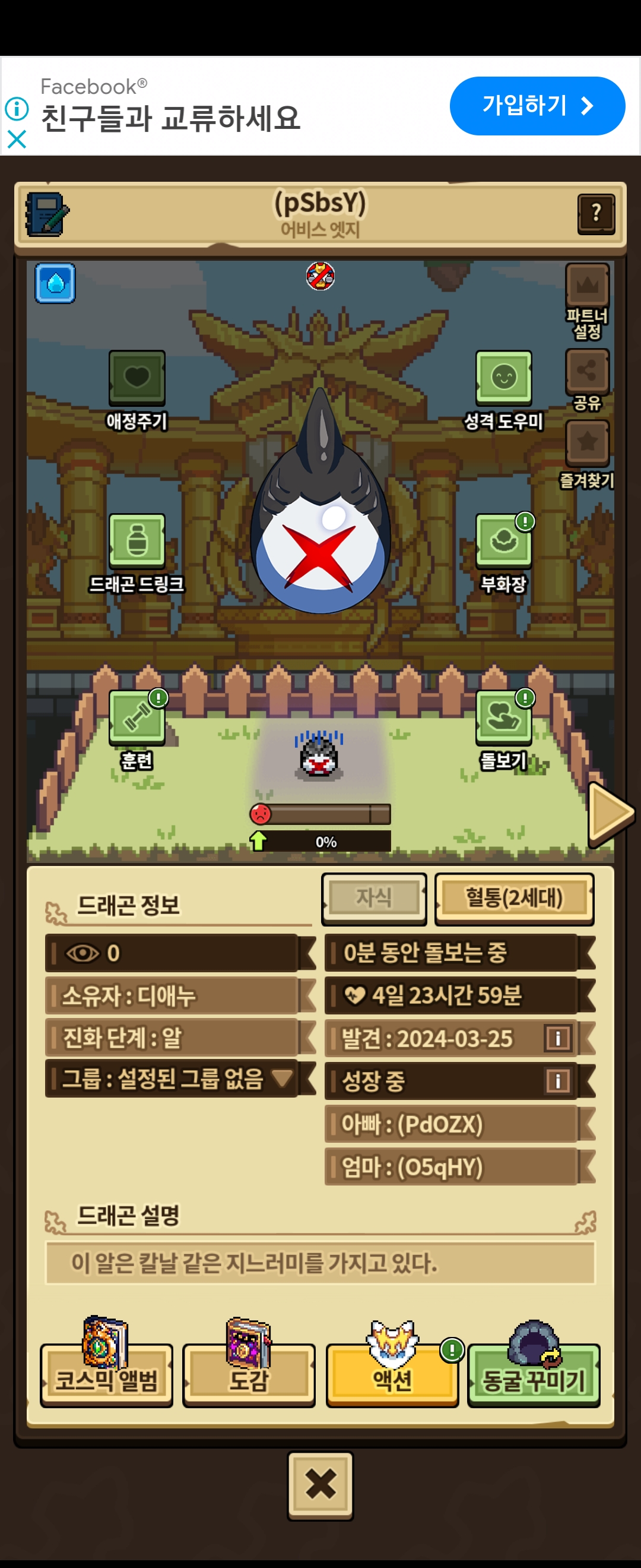Open info icon next to 발견 date
Image resolution: width=641 pixels, height=1568 pixels.
[558, 1038]
